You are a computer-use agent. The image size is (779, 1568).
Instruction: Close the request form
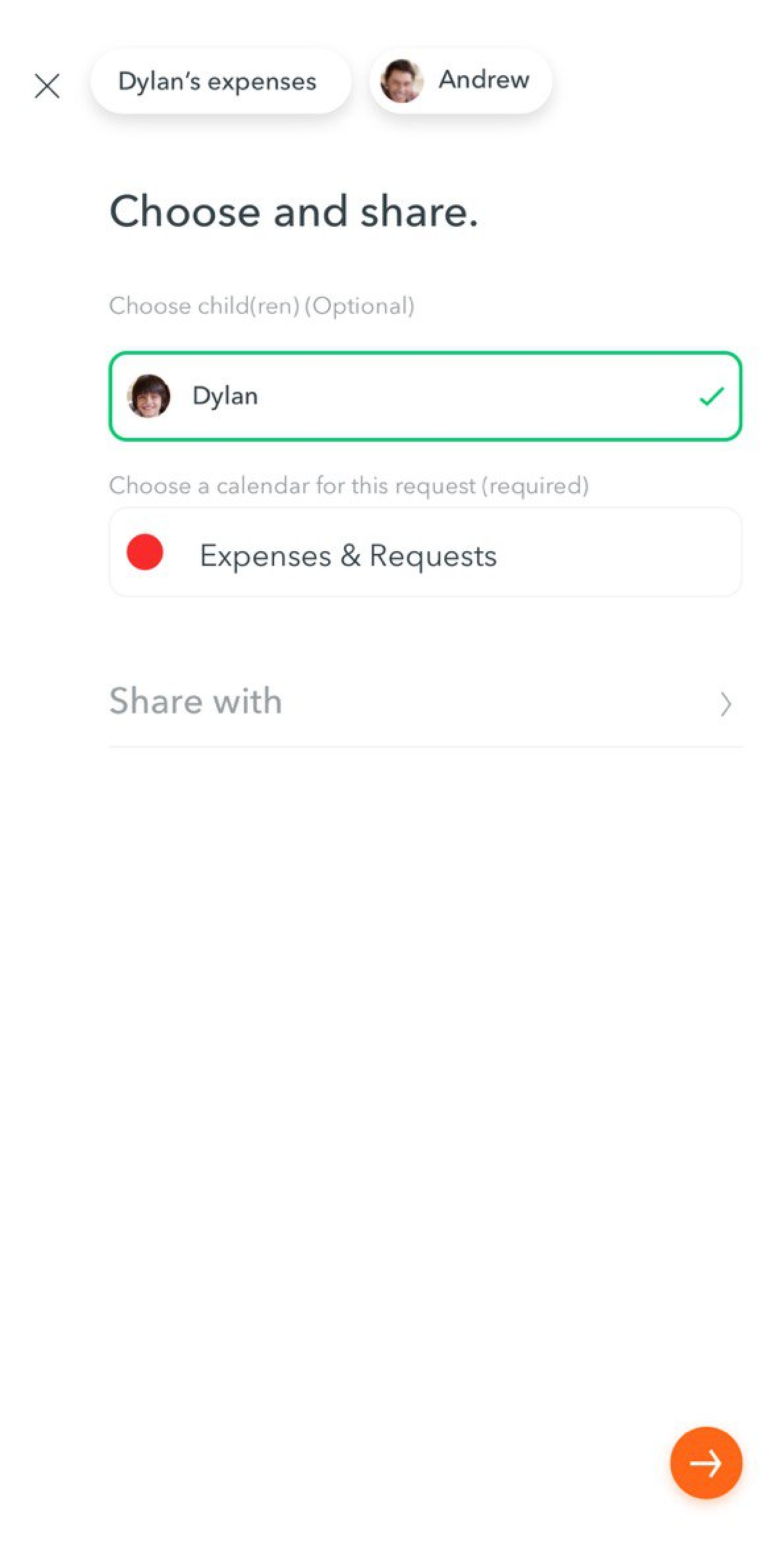click(x=47, y=86)
